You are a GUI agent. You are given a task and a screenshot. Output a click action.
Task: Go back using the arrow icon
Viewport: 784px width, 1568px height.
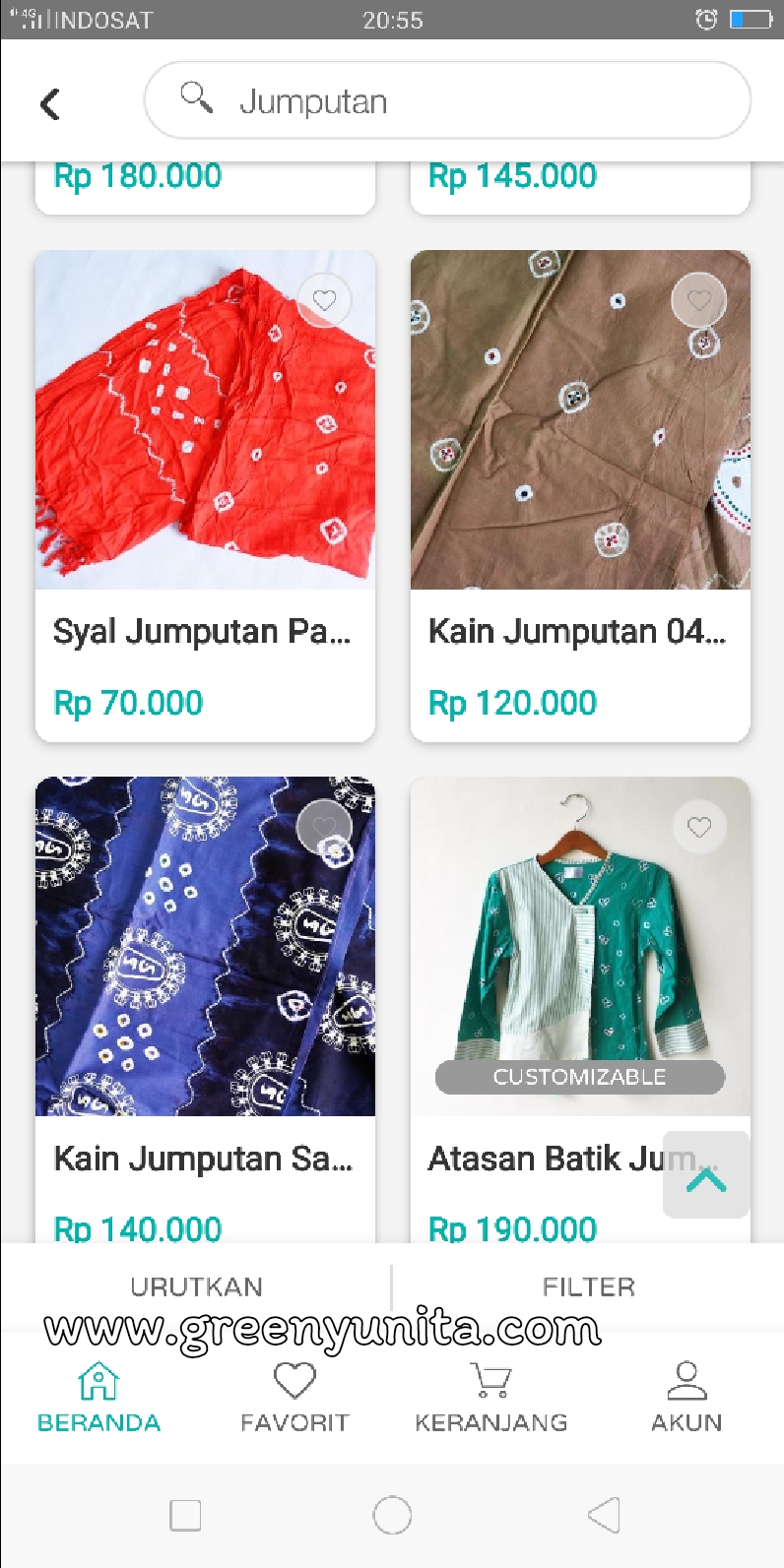pyautogui.click(x=50, y=103)
